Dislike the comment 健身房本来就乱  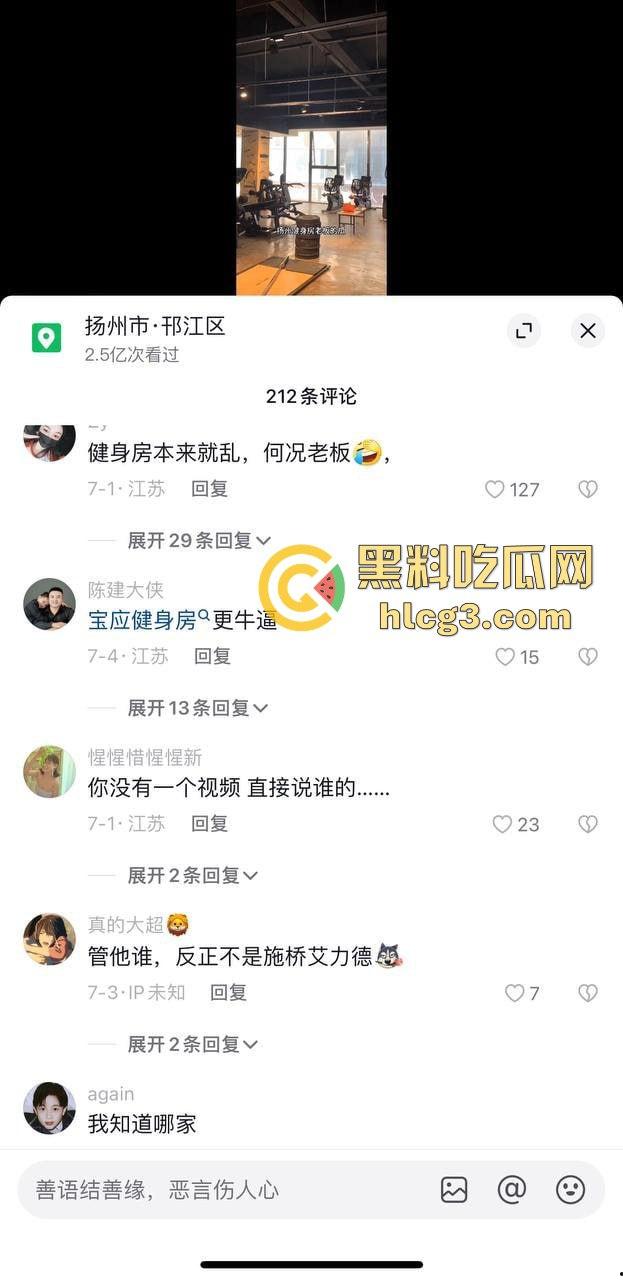pyautogui.click(x=588, y=489)
